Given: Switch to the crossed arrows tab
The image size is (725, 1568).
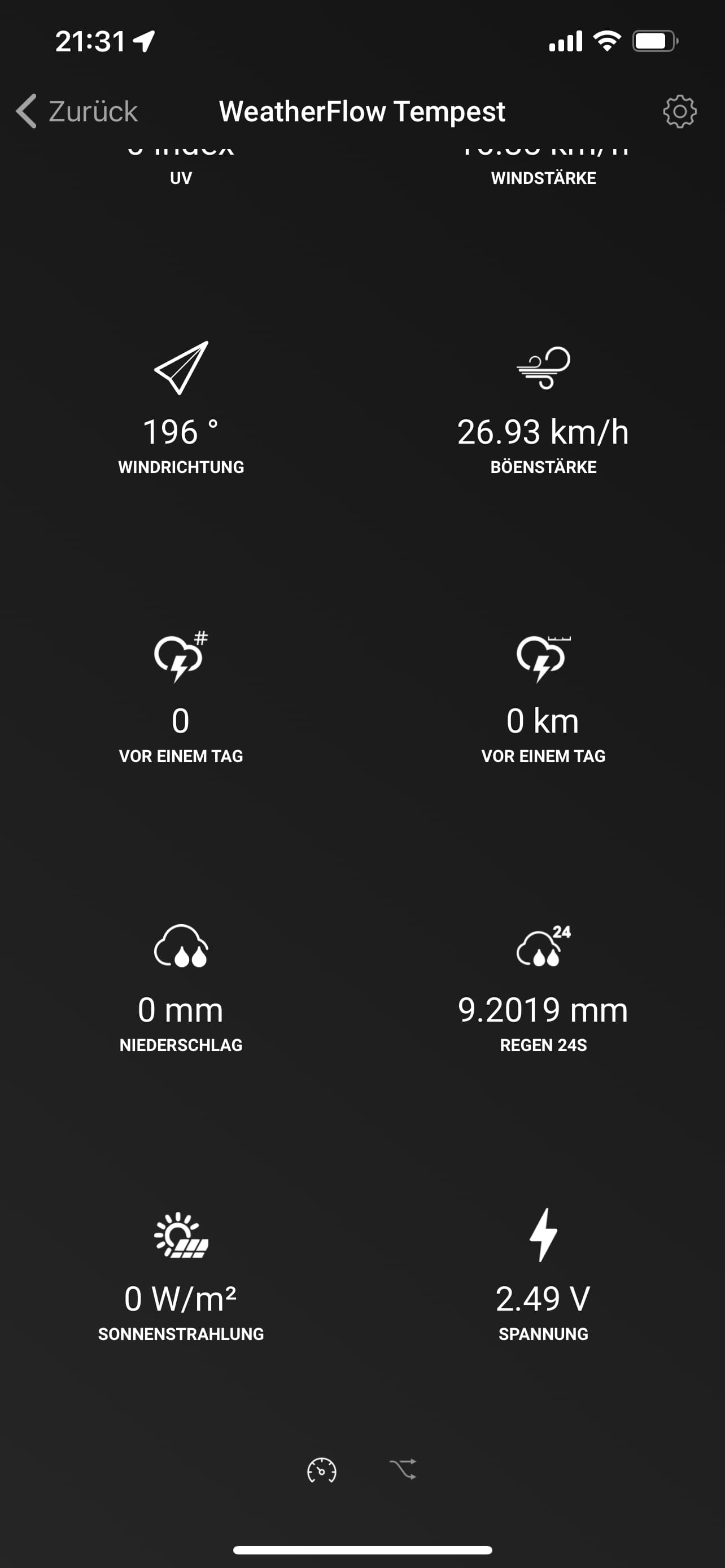Looking at the screenshot, I should pos(403,1469).
